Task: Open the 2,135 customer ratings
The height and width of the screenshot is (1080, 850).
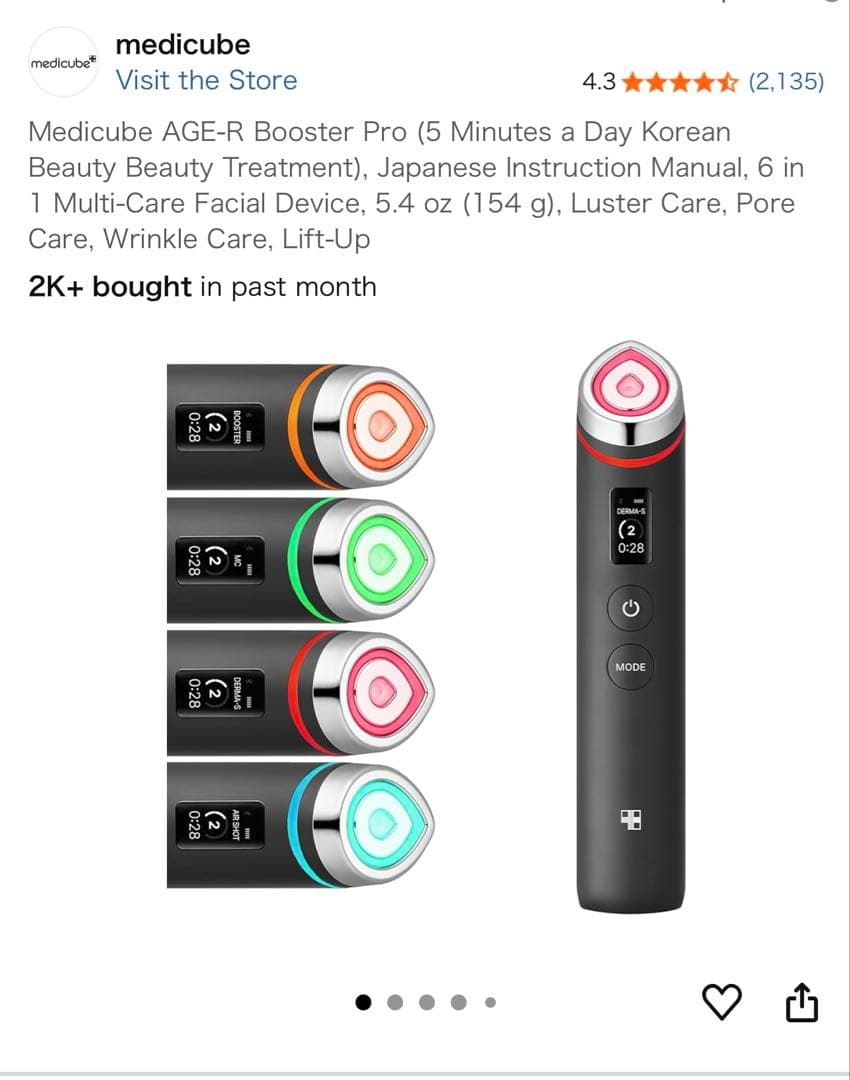Action: pyautogui.click(x=786, y=82)
